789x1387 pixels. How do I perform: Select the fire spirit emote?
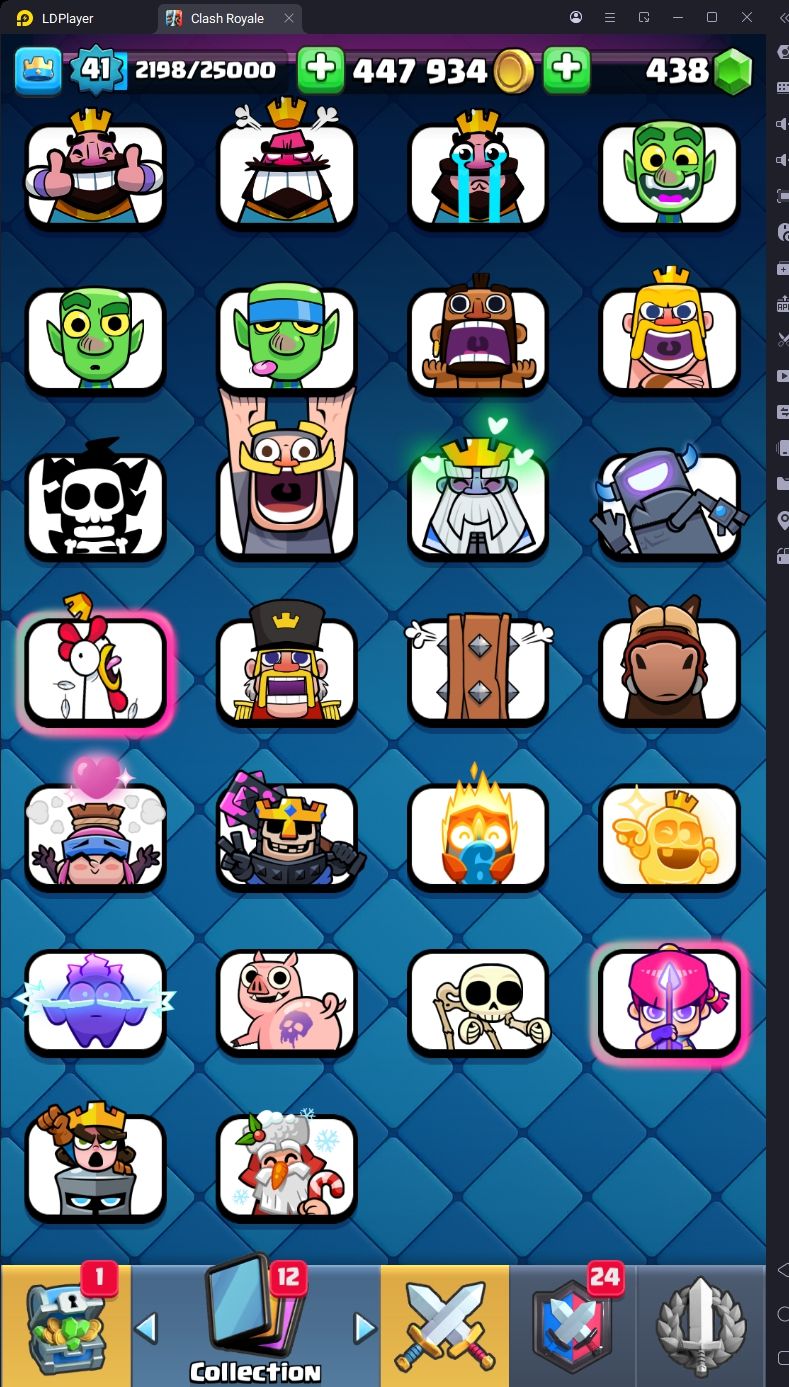tap(478, 834)
